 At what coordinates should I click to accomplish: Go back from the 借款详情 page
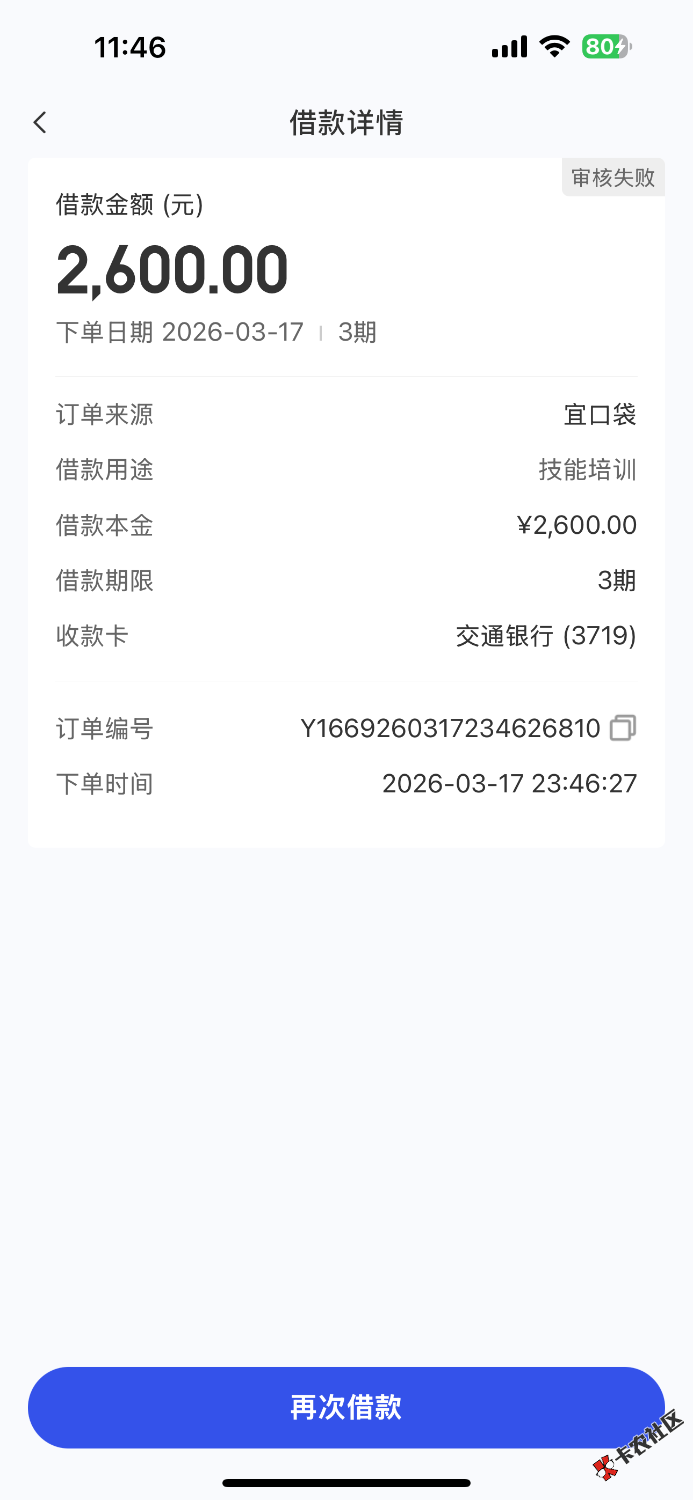40,123
